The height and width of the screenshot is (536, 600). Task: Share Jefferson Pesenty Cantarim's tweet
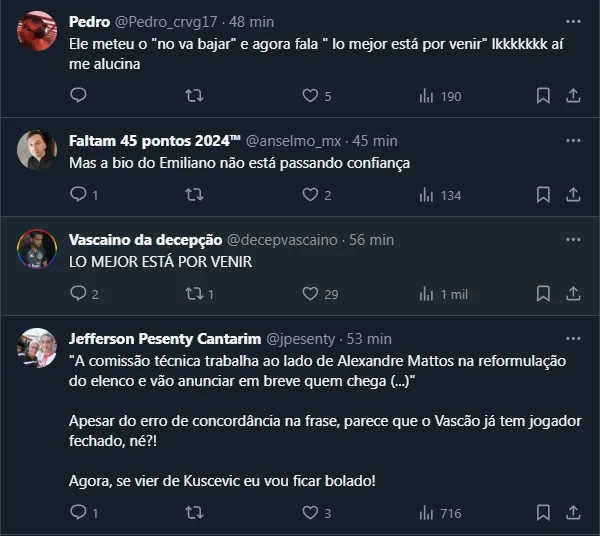pos(573,513)
